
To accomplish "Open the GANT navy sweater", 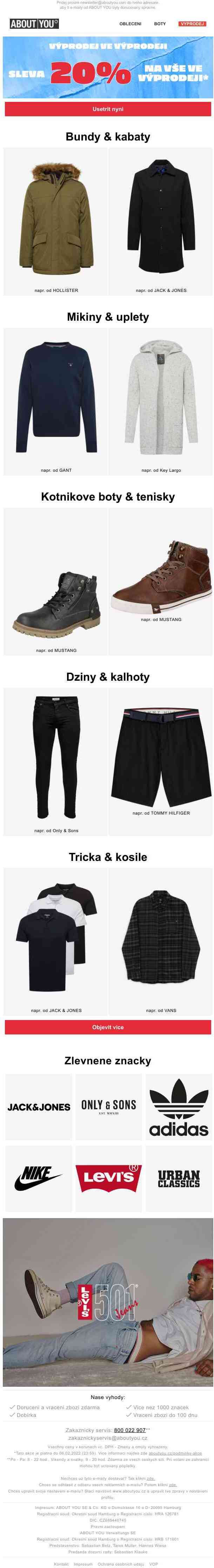I will pos(56,399).
